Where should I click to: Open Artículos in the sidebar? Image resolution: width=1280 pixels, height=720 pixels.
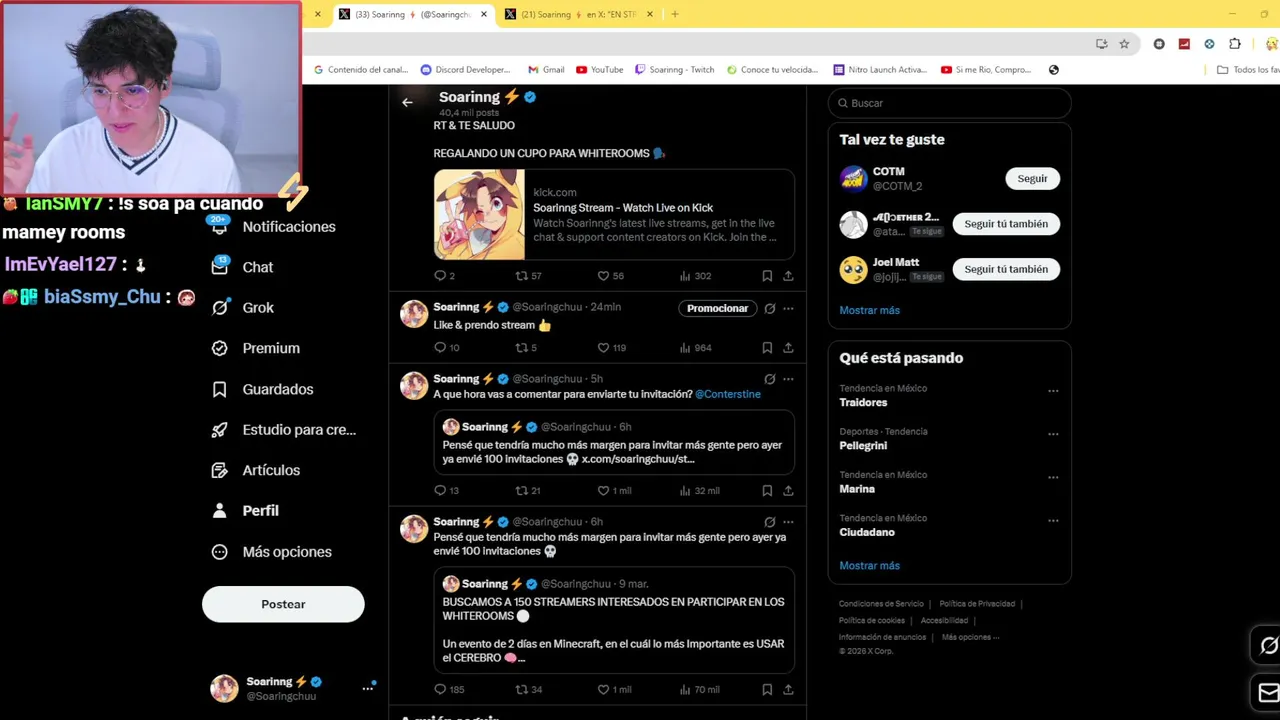[x=270, y=470]
